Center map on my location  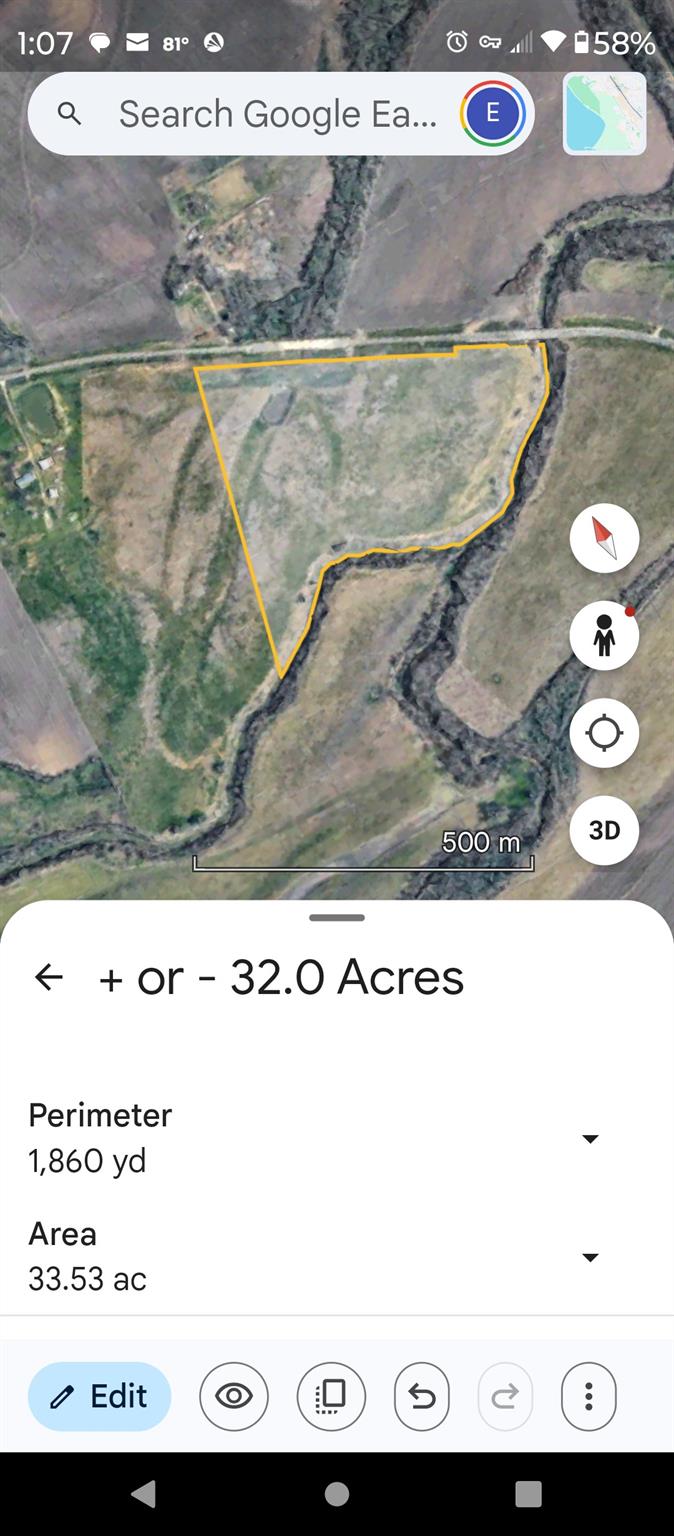[604, 733]
